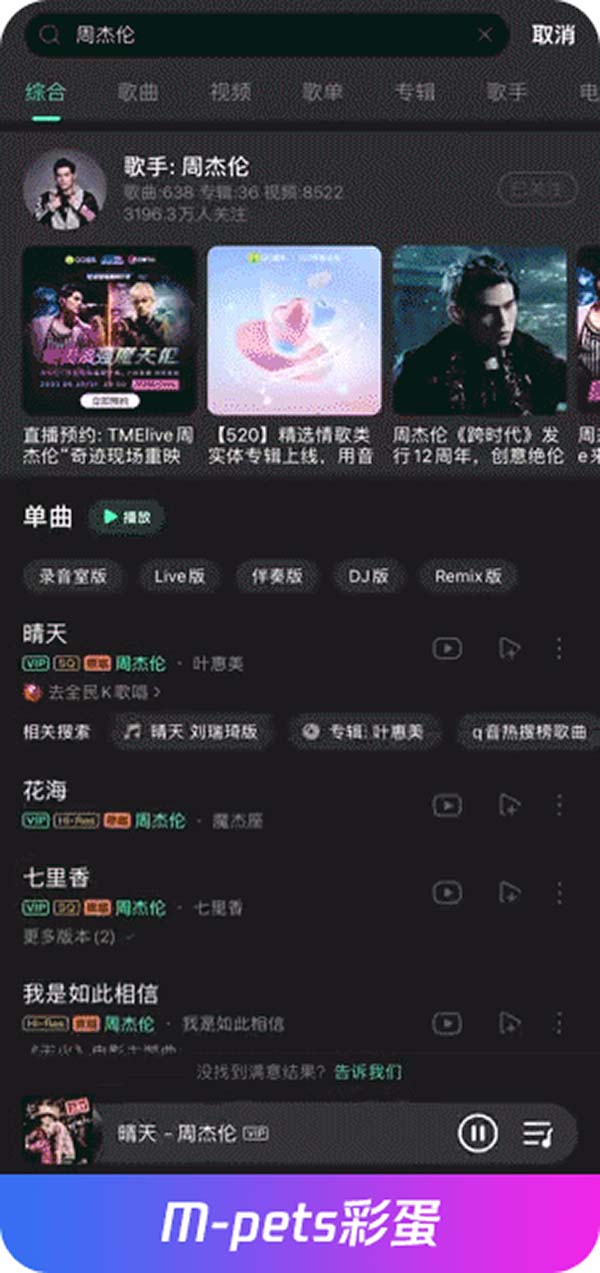
Task: Expand 更多版本 under 七里香
Action: (78, 937)
